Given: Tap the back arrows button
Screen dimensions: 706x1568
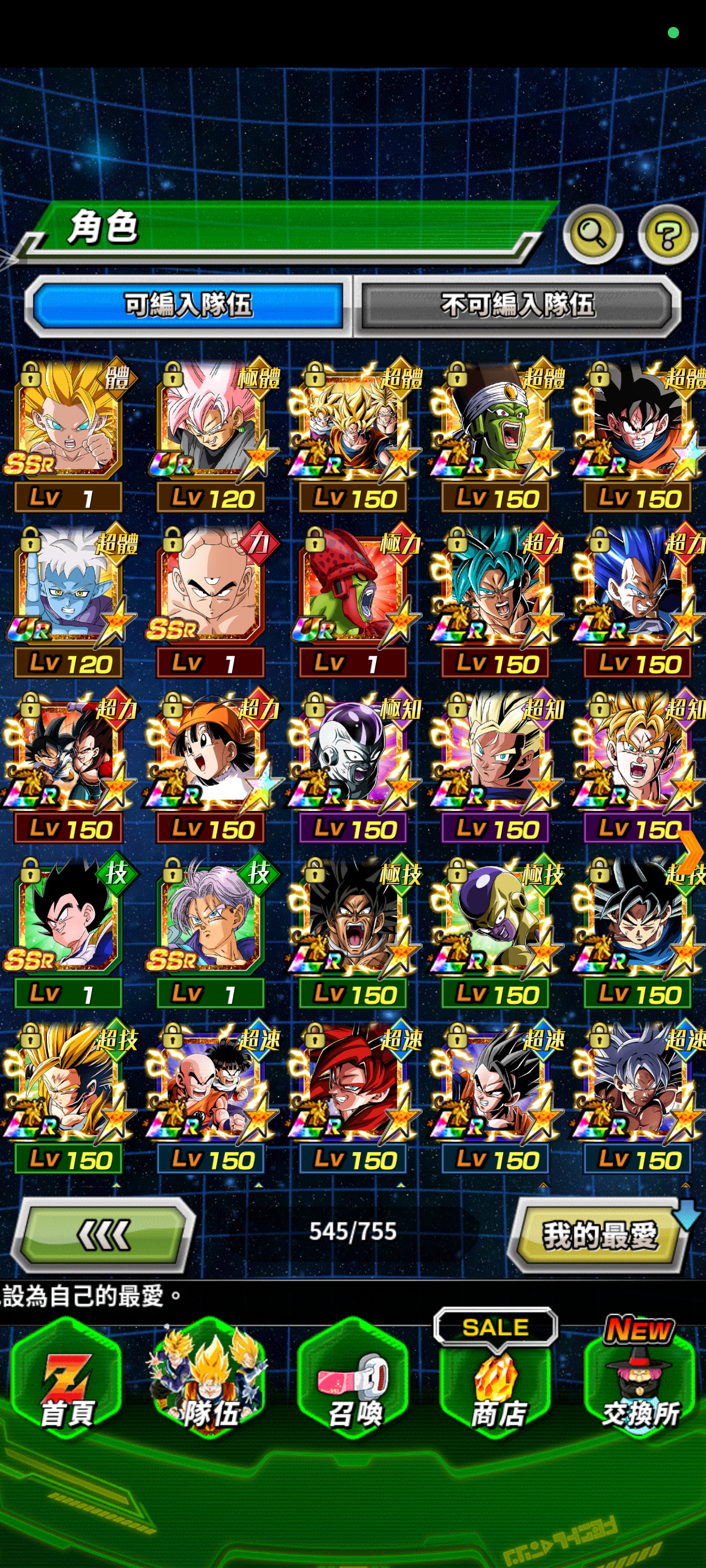Looking at the screenshot, I should tap(103, 1235).
